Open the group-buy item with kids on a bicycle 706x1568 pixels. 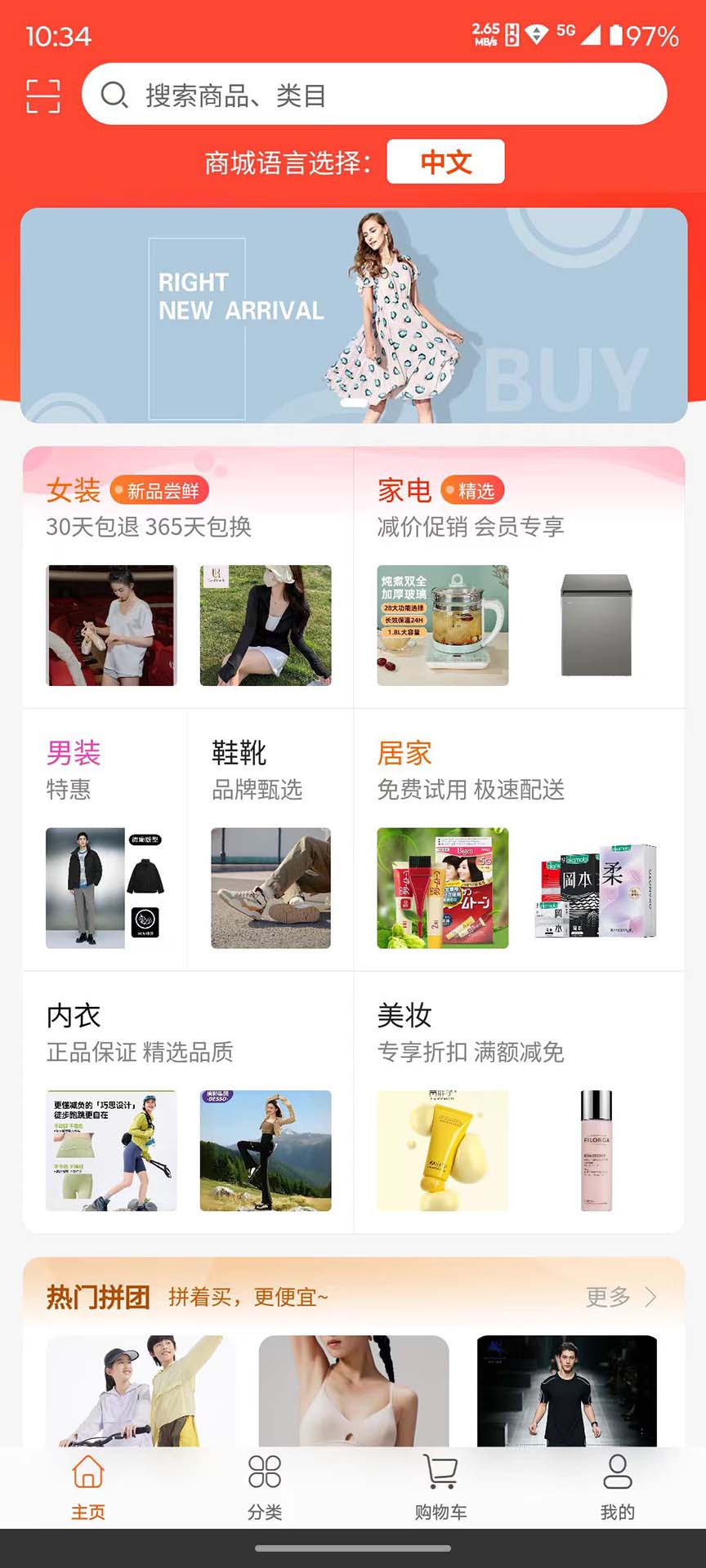[140, 1392]
